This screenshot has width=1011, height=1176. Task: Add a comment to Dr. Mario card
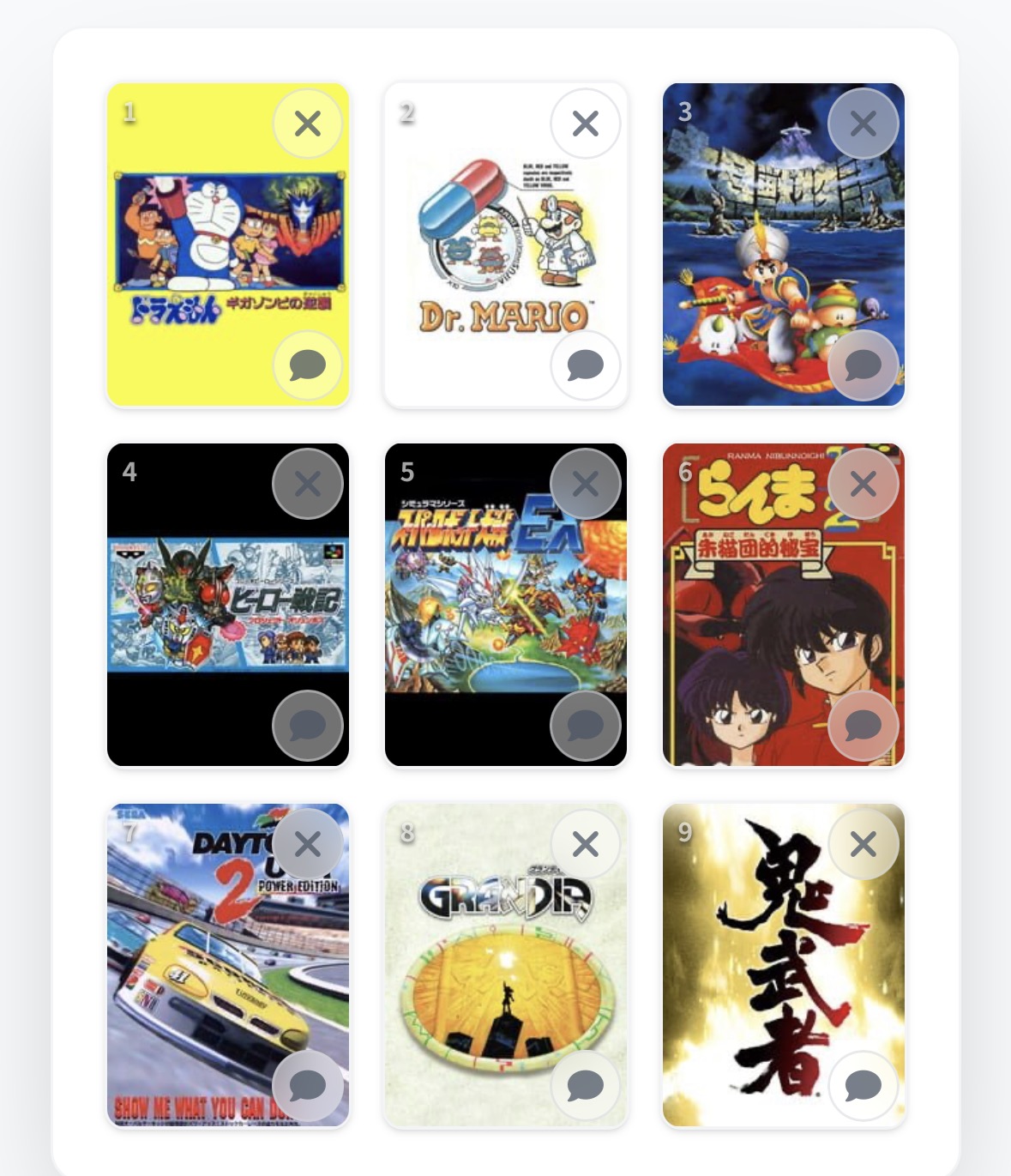[586, 365]
